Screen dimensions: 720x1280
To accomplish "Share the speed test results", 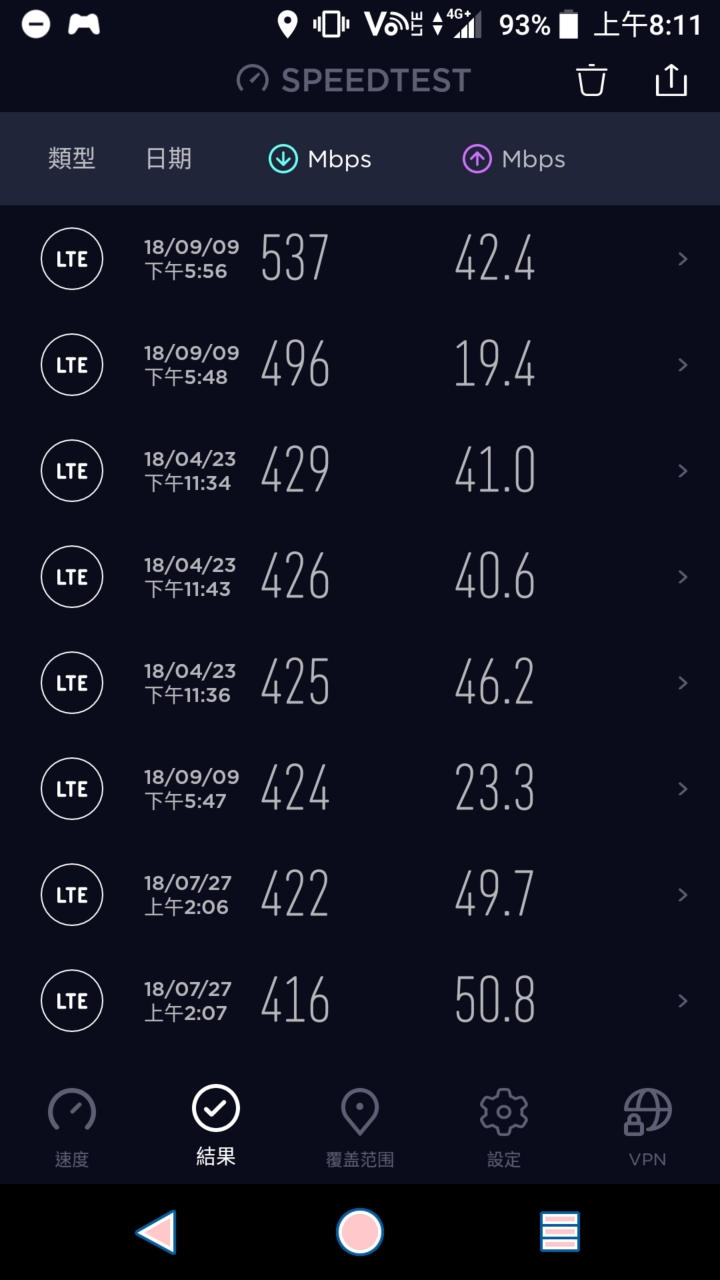I will pyautogui.click(x=671, y=80).
